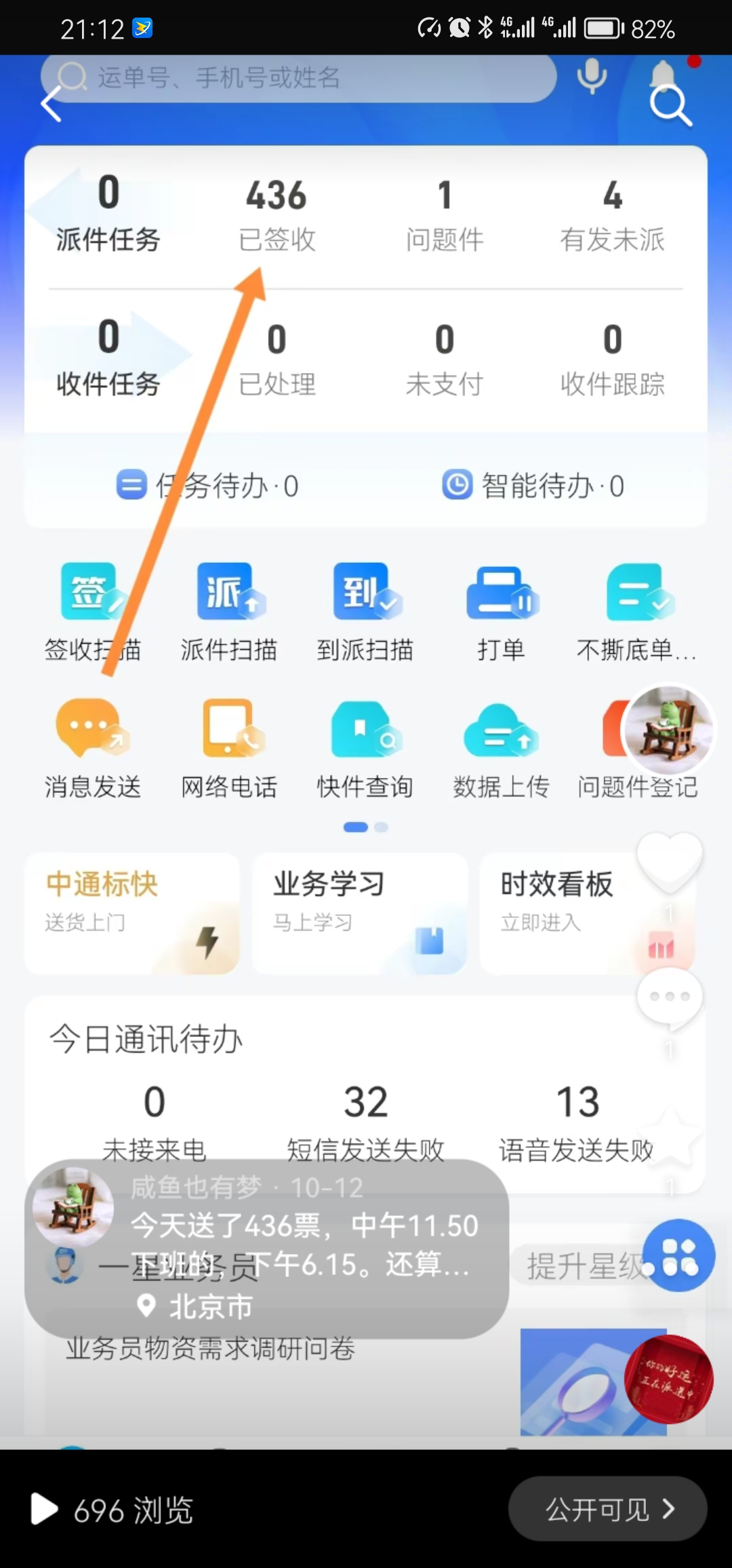Go back using the top-left arrow
Viewport: 732px width, 1568px height.
point(52,104)
